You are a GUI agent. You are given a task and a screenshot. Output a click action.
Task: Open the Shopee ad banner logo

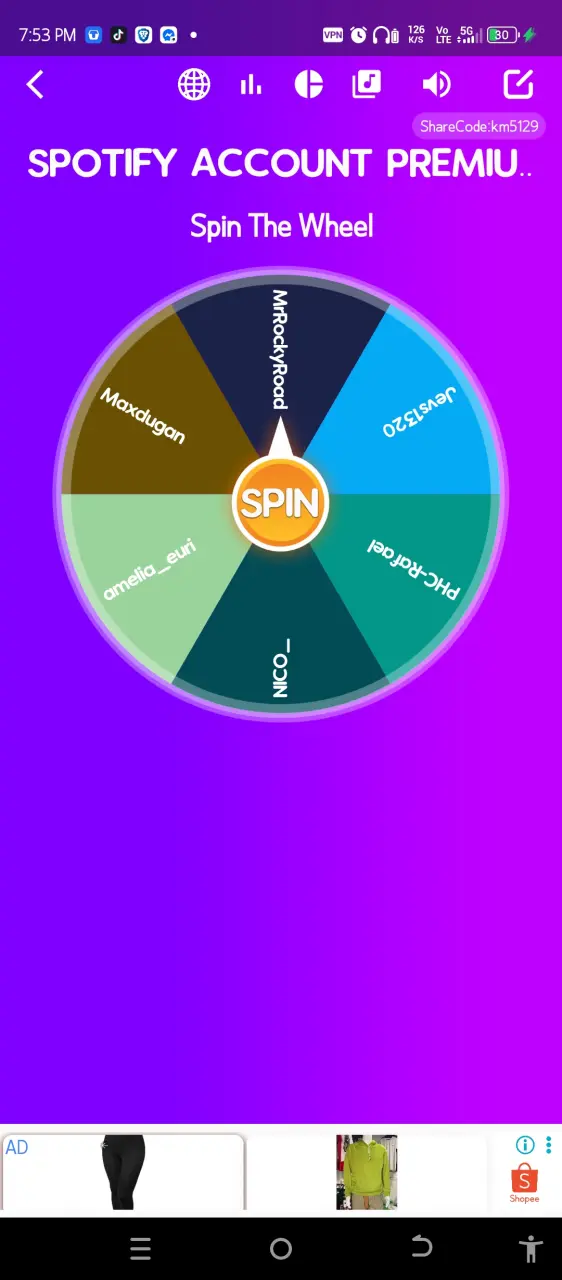pyautogui.click(x=524, y=1183)
